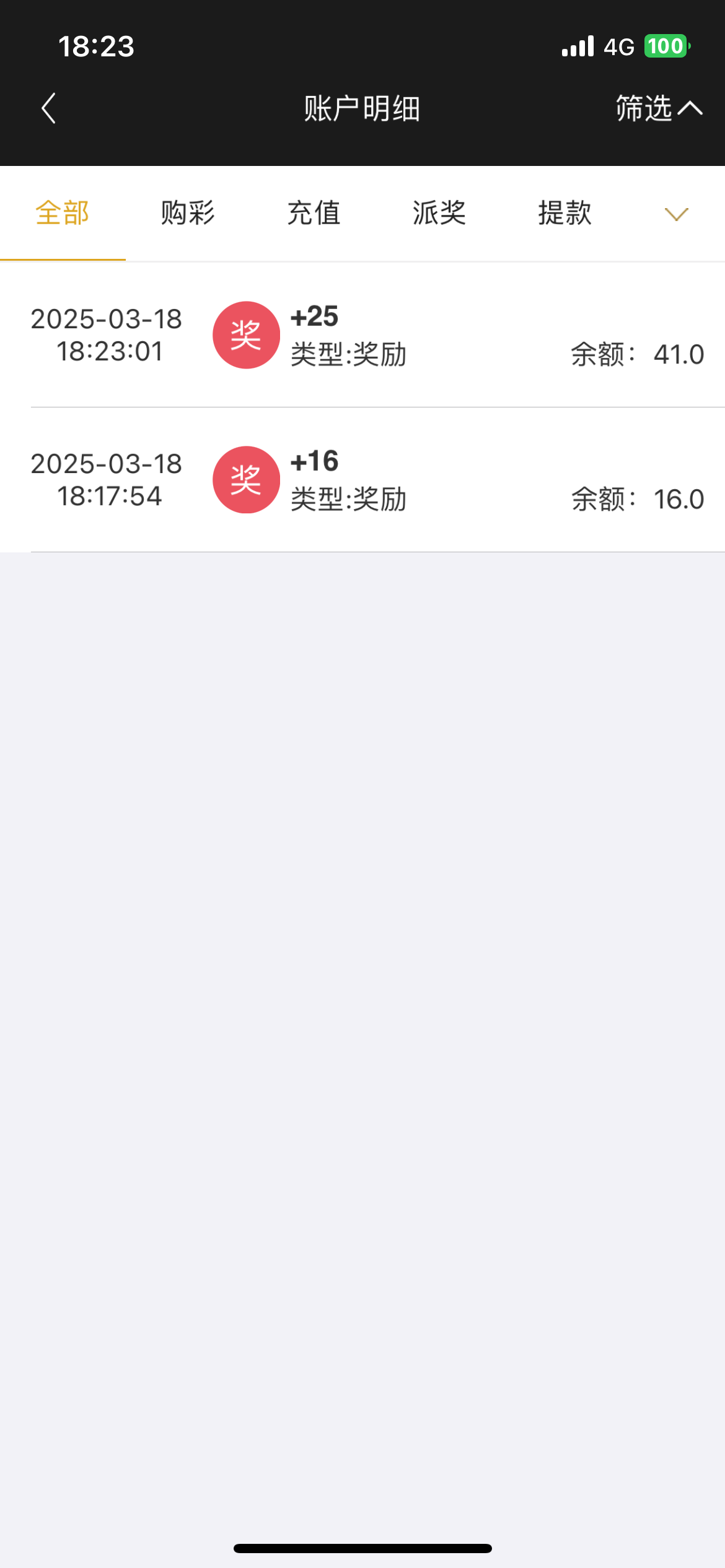
Task: Open the 18:23:01 reward transaction record
Action: (x=362, y=334)
